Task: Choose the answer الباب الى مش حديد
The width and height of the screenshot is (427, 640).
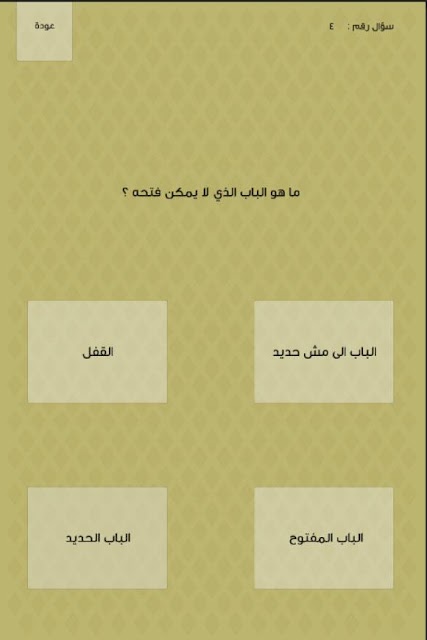Action: (324, 352)
